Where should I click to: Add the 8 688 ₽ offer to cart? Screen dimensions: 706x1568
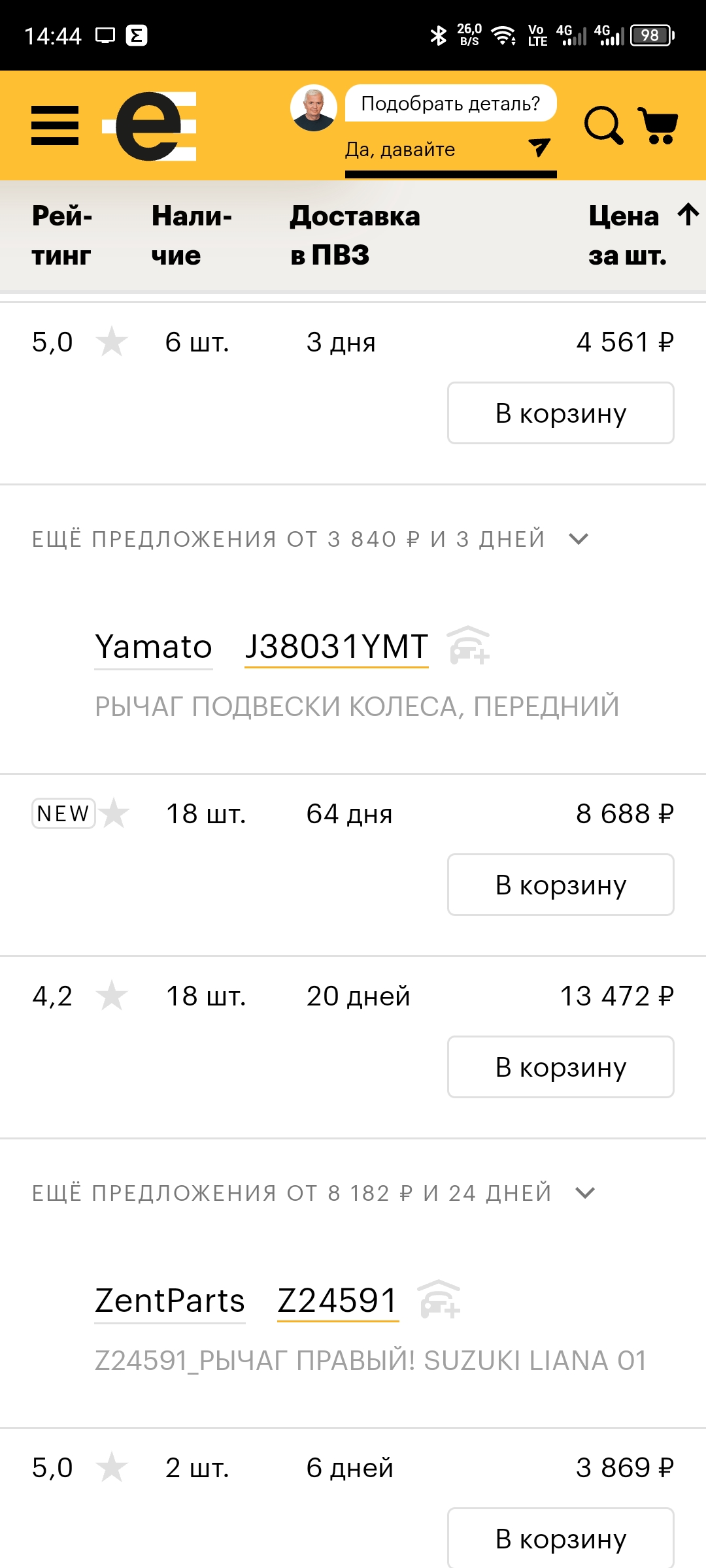point(560,885)
